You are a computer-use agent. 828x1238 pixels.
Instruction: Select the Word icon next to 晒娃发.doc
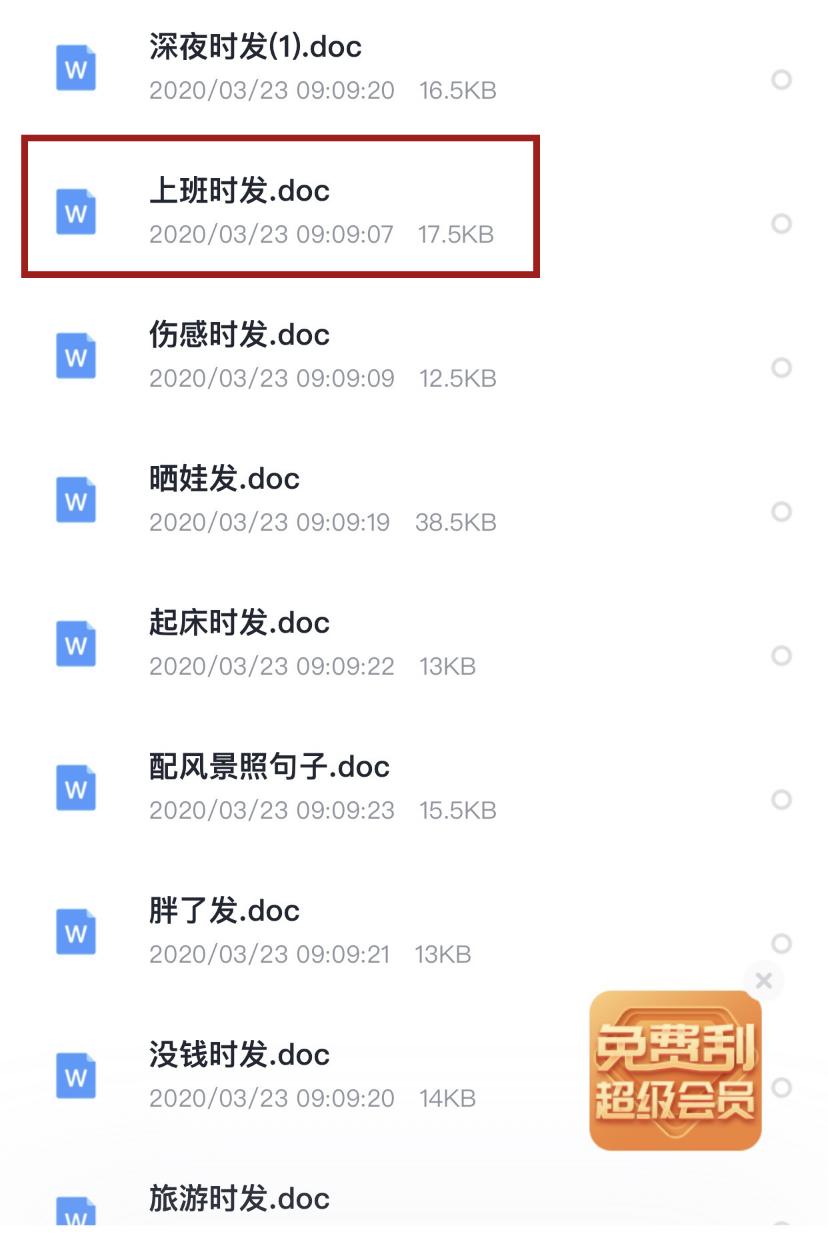pyautogui.click(x=75, y=500)
